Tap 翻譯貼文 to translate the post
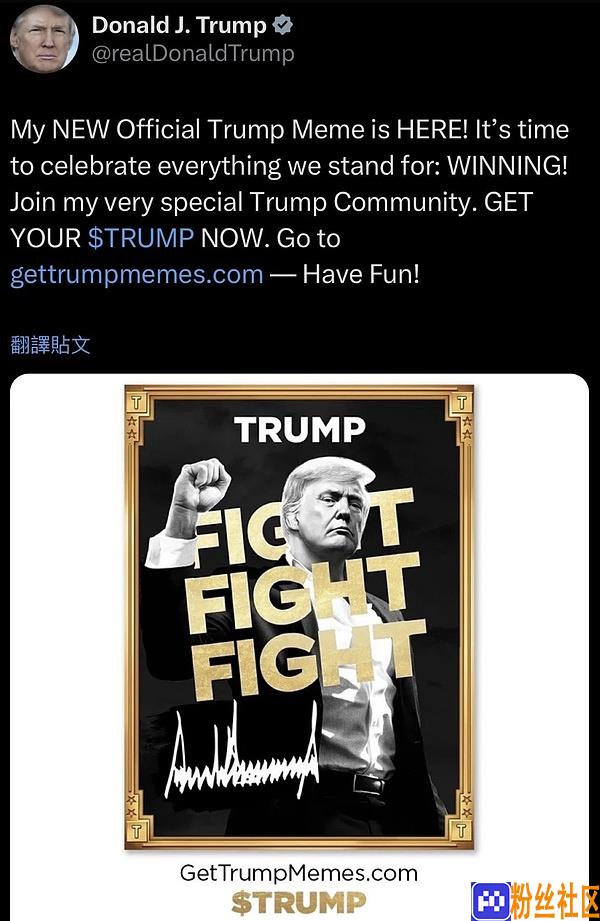The image size is (600, 921). click(x=50, y=345)
